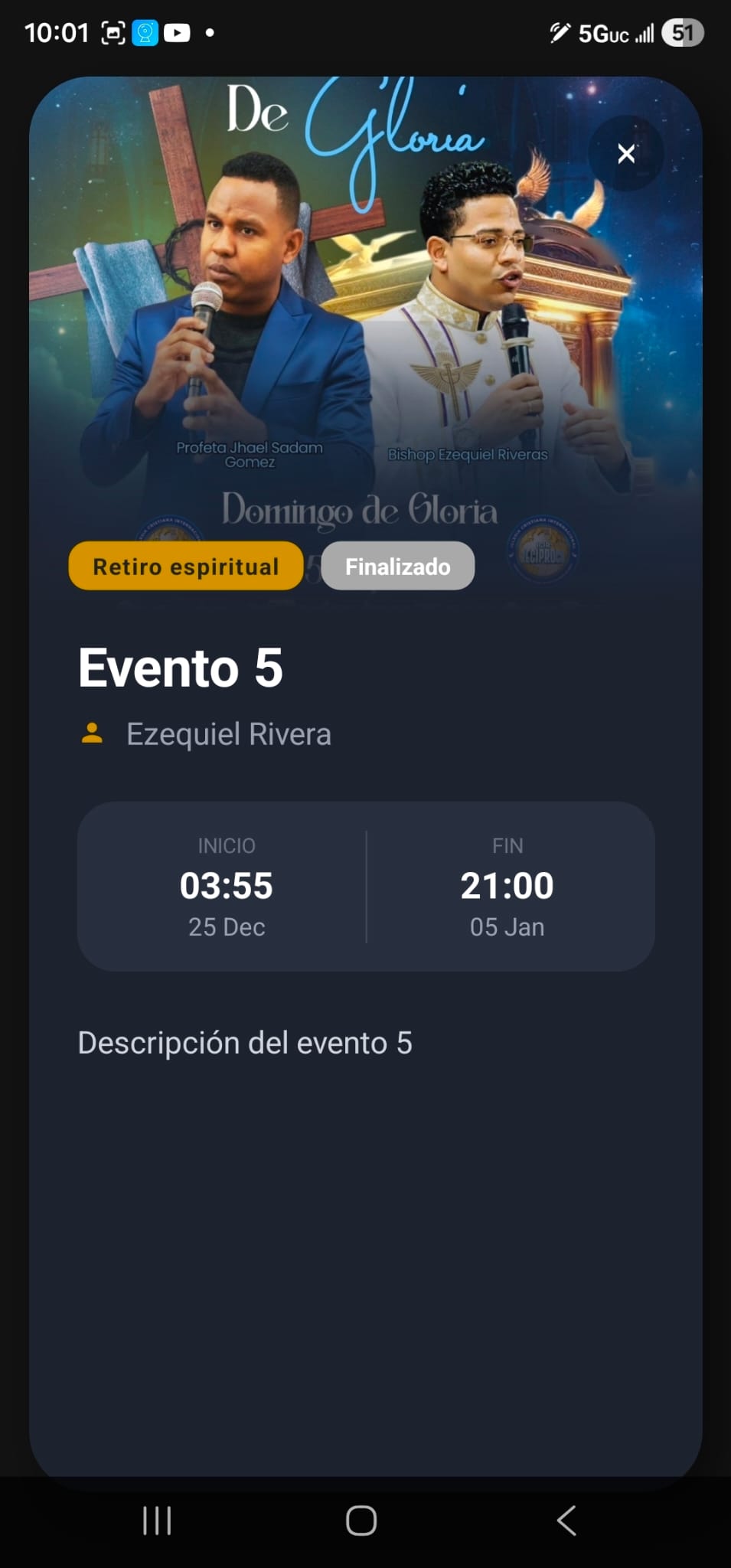Viewport: 731px width, 1568px height.
Task: Open the recent apps view
Action: click(157, 1521)
